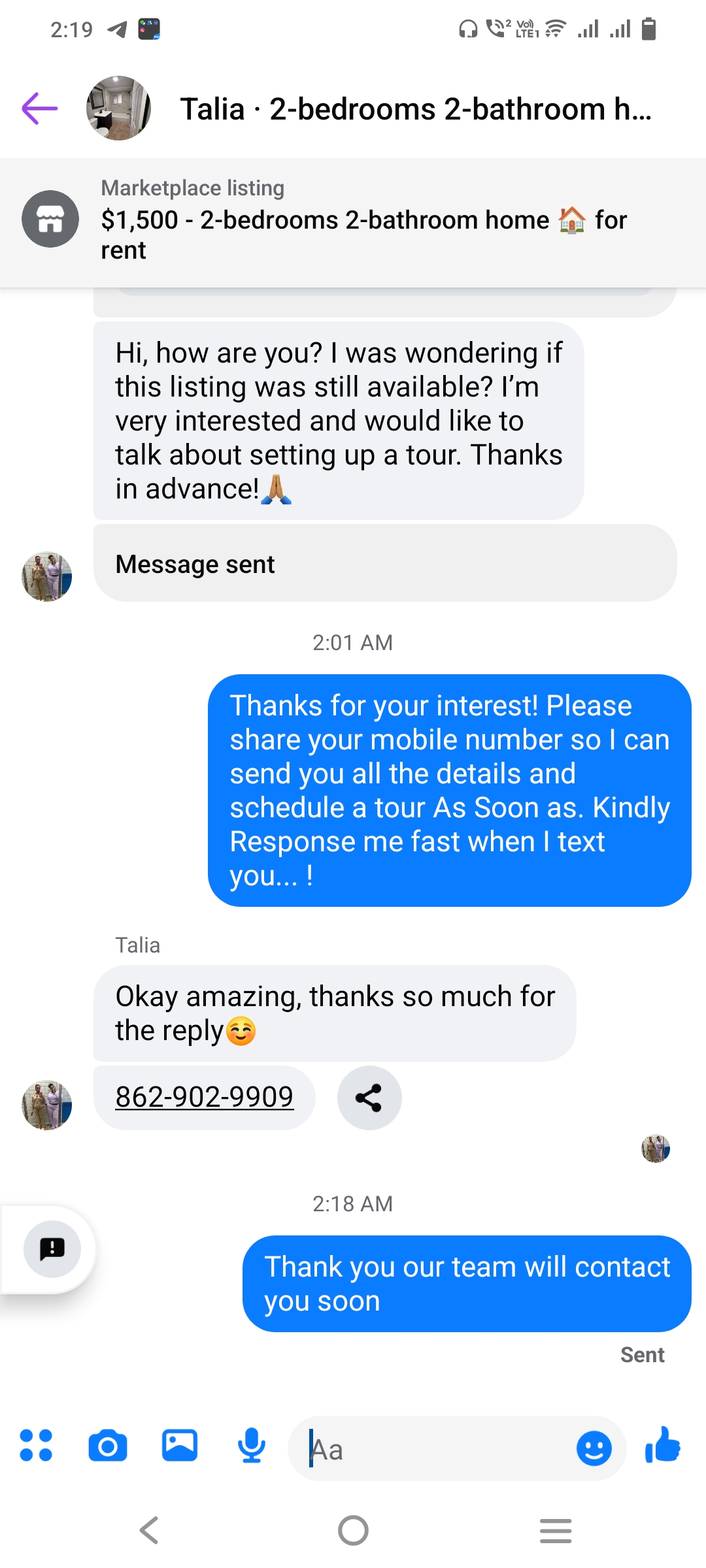This screenshot has height=1568, width=706.
Task: Tap the system back button
Action: coord(150,1530)
